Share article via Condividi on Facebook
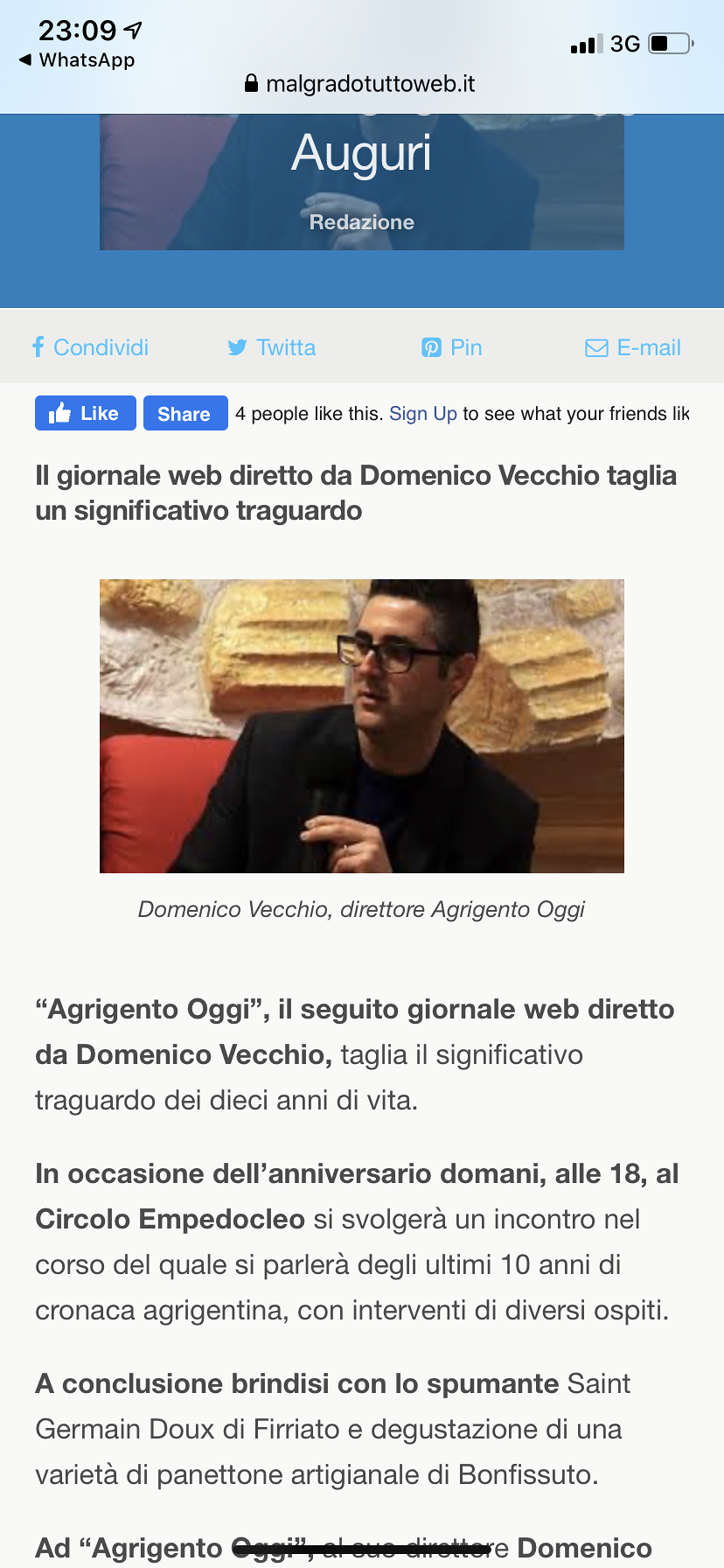 click(x=91, y=347)
